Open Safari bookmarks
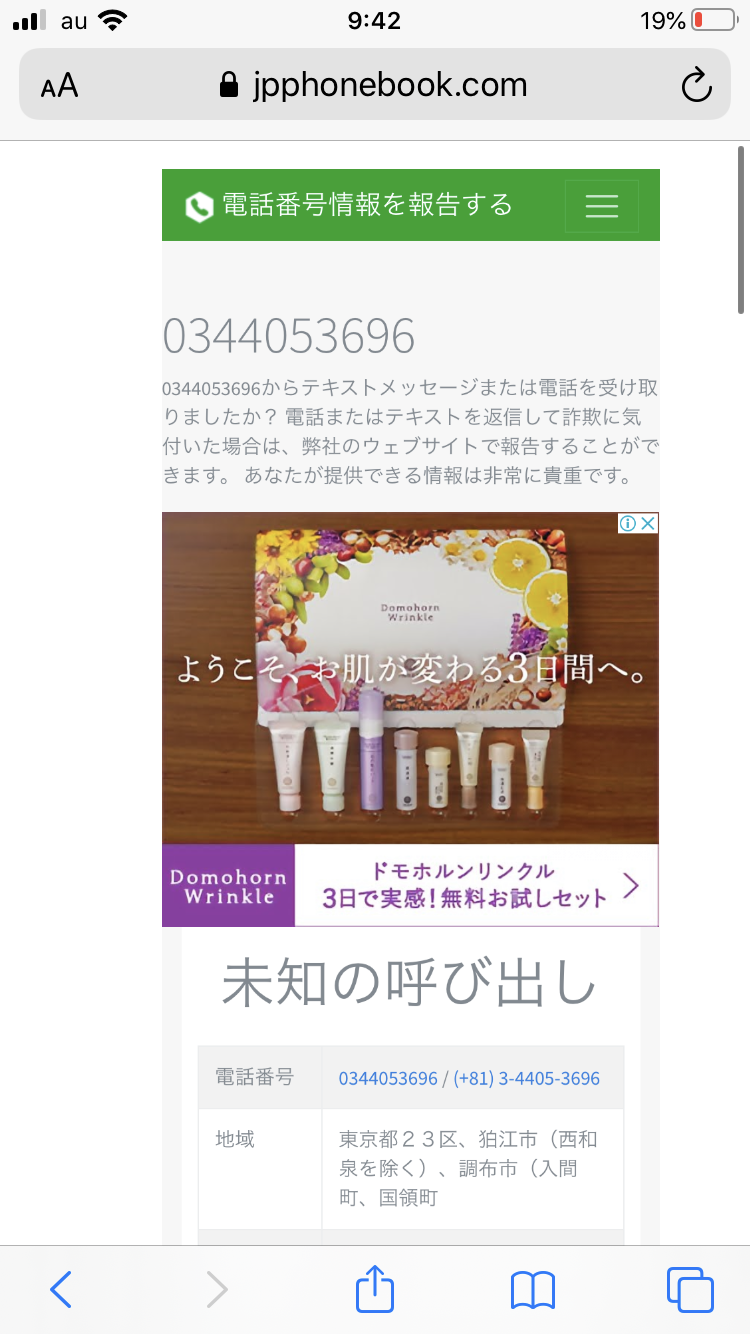This screenshot has height=1334, width=750. [x=532, y=1289]
